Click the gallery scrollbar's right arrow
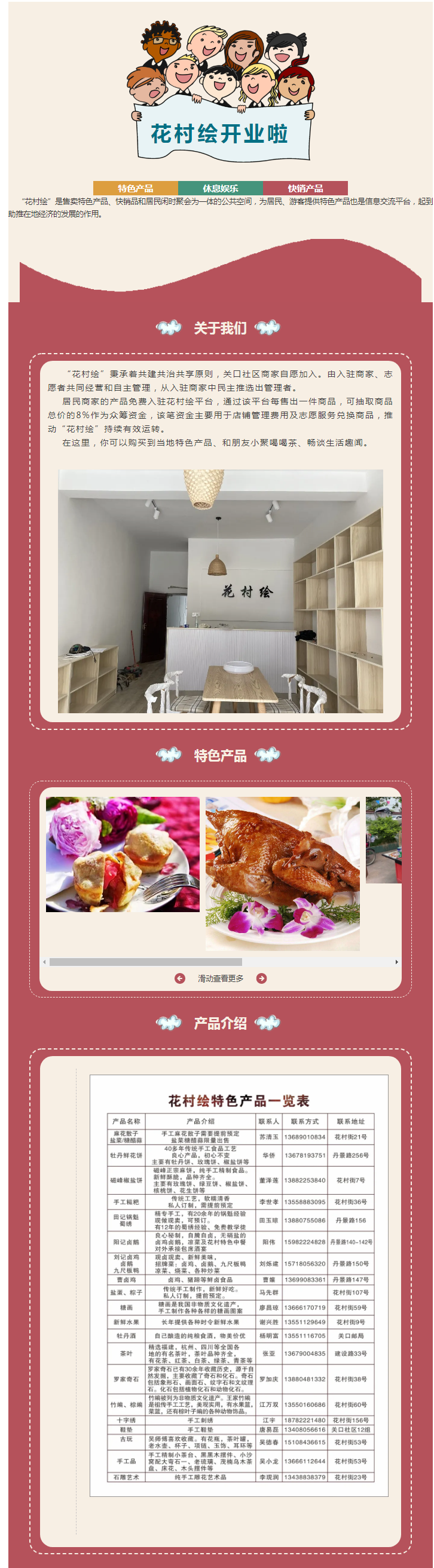This screenshot has height=1568, width=434. pos(397,962)
